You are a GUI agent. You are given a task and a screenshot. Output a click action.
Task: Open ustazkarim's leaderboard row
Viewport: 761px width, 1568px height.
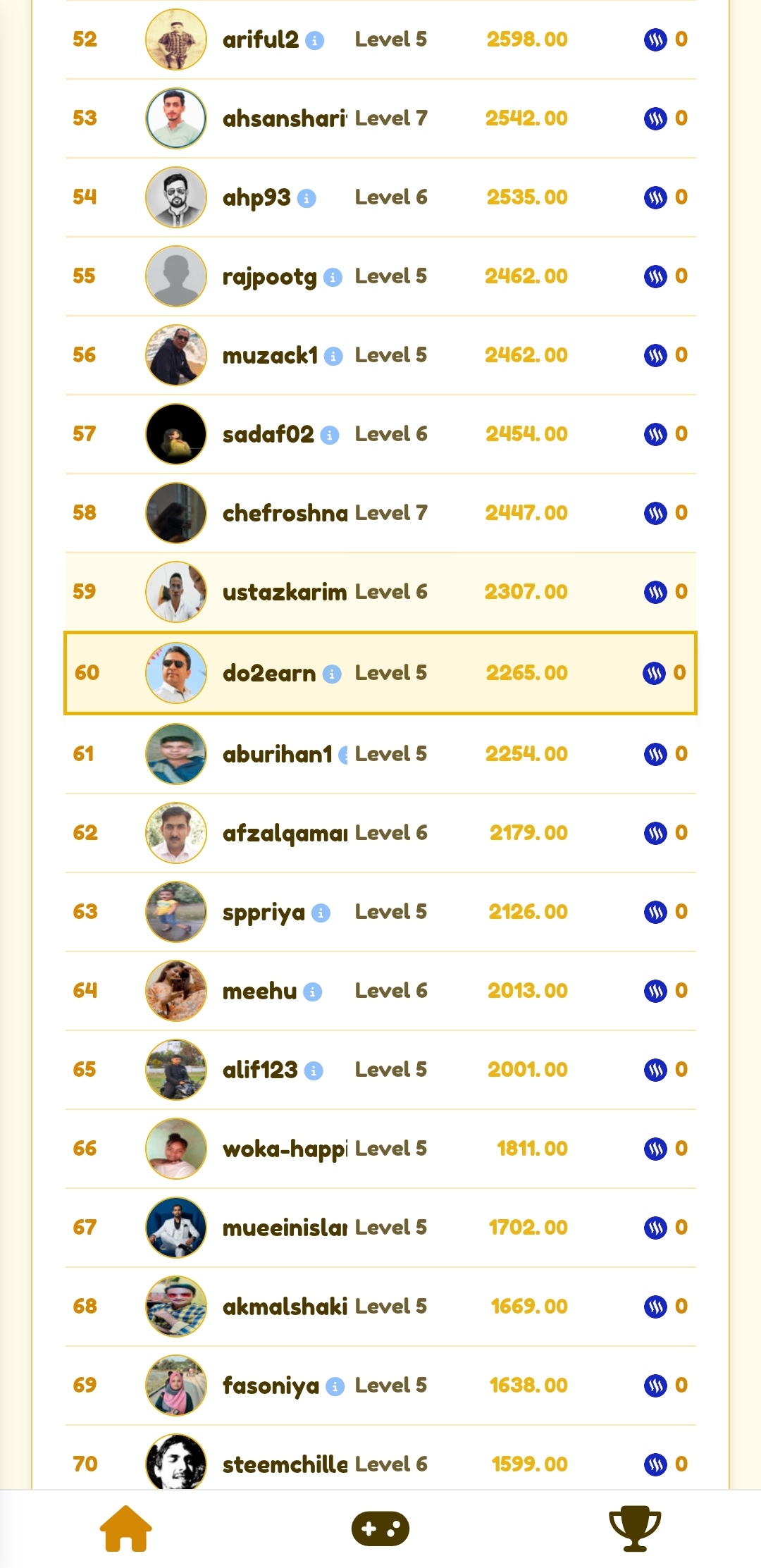point(380,592)
